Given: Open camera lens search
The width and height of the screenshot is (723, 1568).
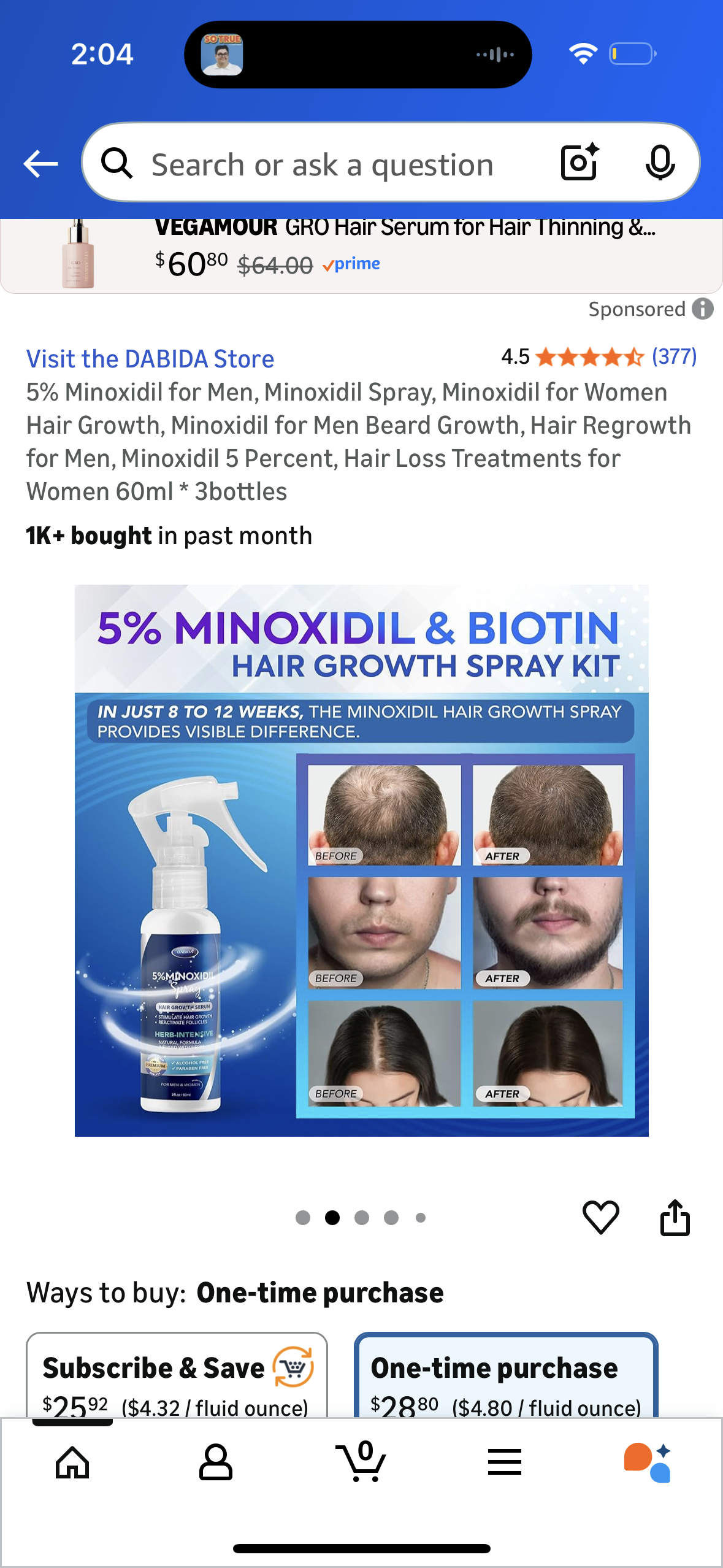Looking at the screenshot, I should pyautogui.click(x=579, y=163).
